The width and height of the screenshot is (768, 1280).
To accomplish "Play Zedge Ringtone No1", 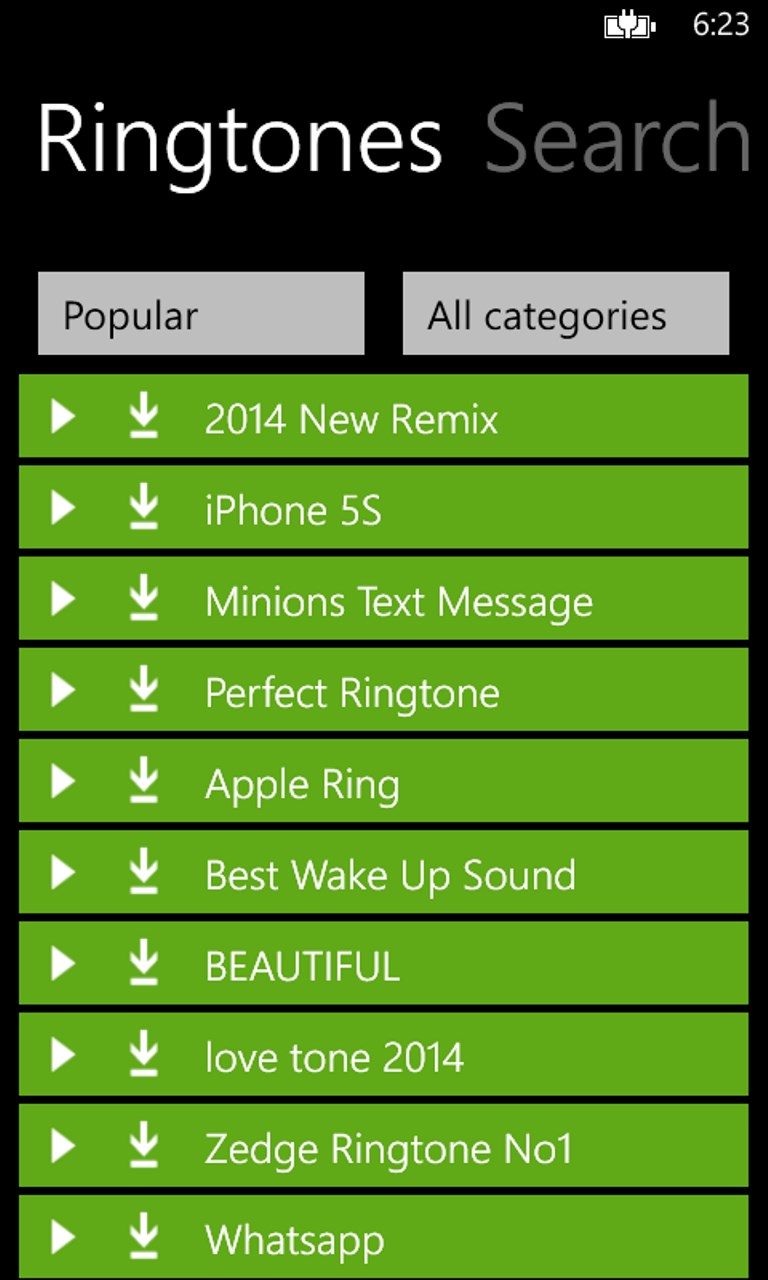I will (x=63, y=1146).
